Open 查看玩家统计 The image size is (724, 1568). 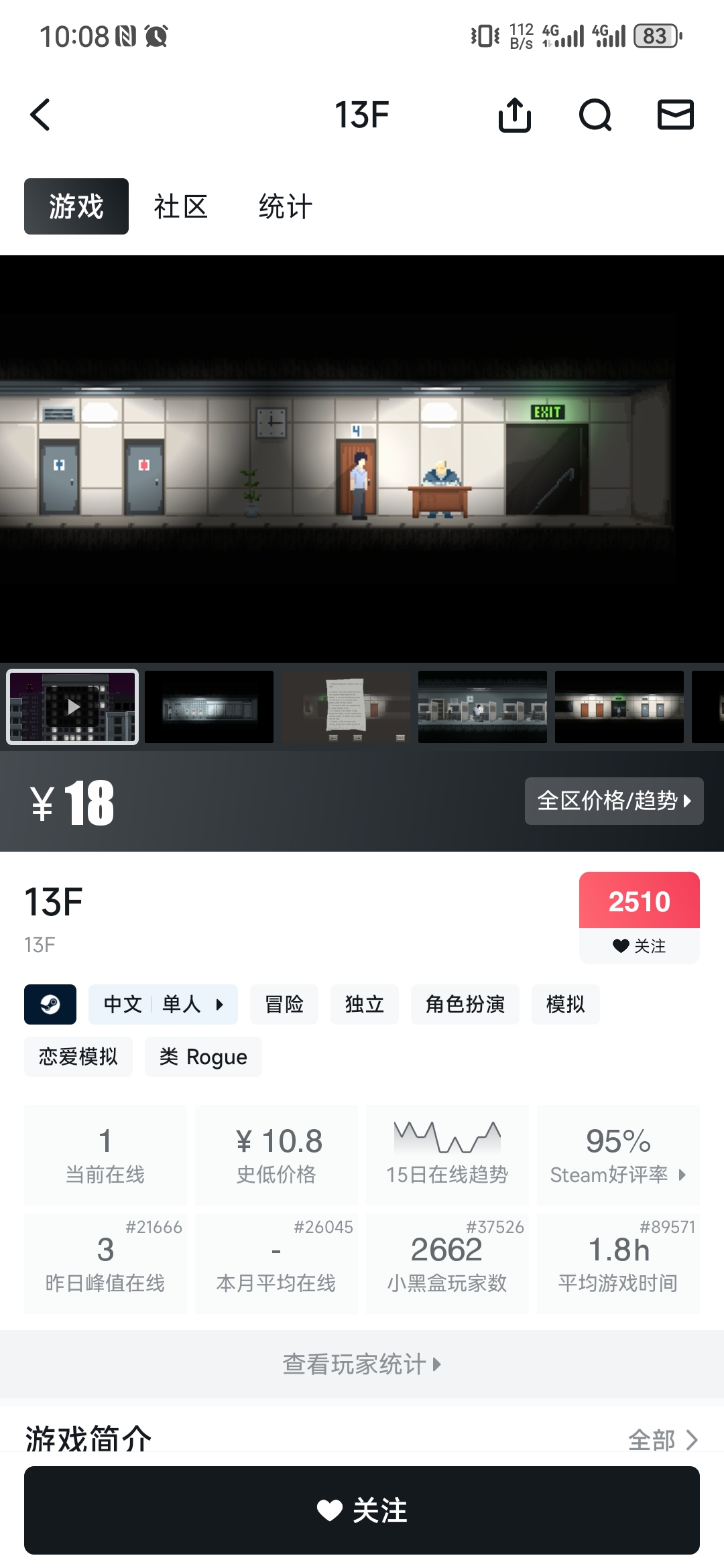(x=362, y=1364)
